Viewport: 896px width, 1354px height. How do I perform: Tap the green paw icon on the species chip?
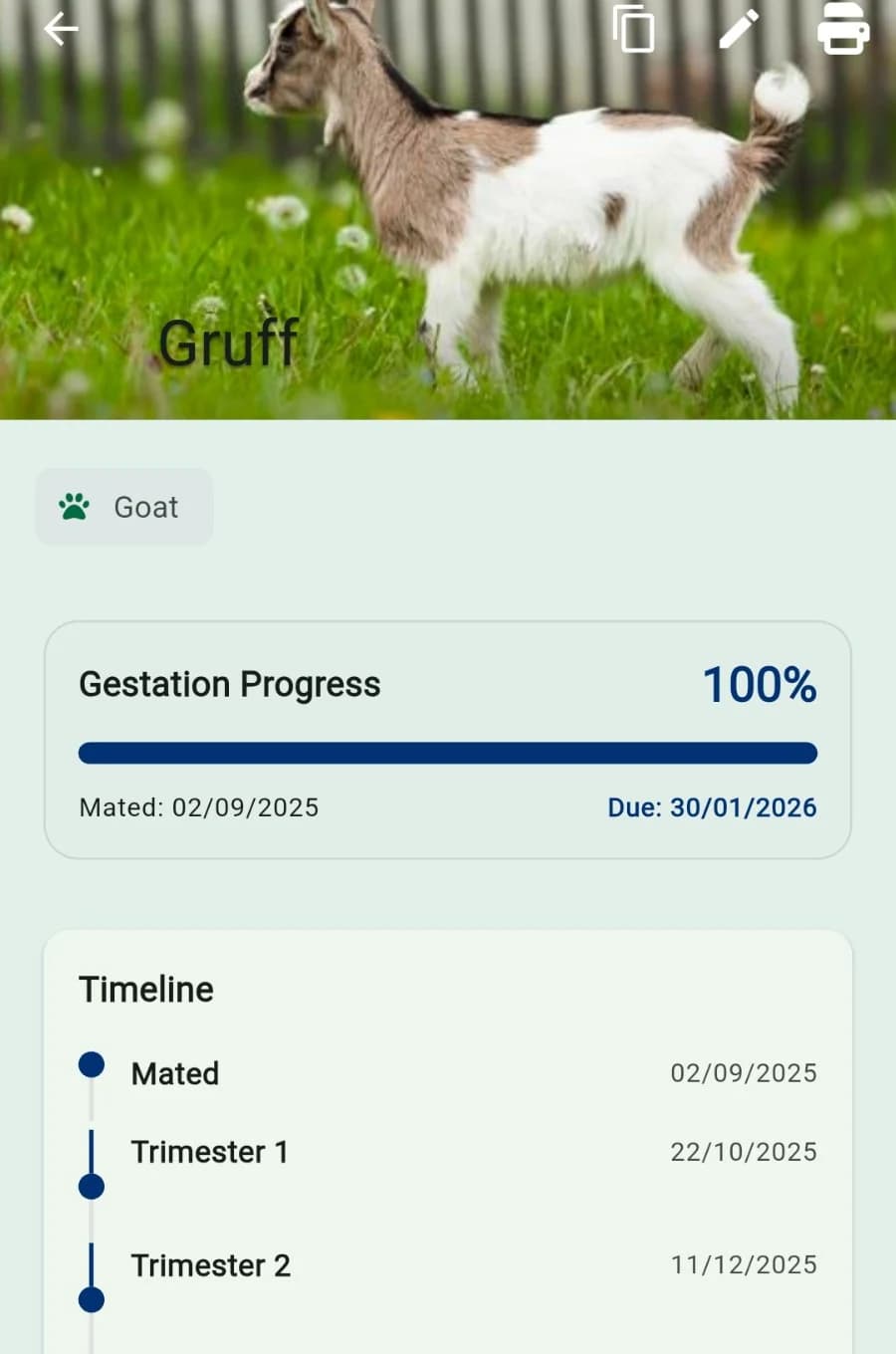75,506
